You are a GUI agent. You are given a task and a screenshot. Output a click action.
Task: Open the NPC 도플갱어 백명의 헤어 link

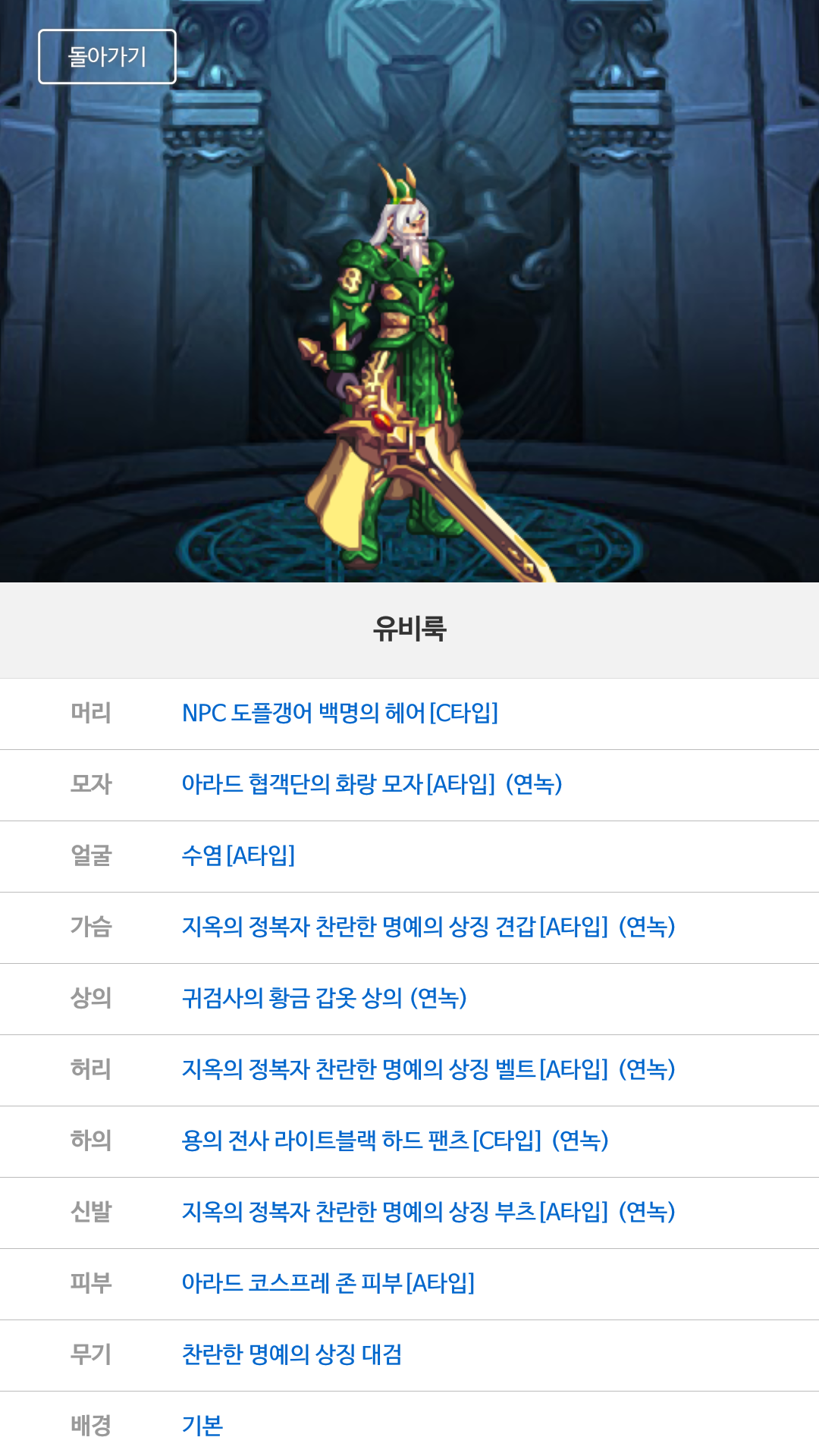tap(340, 713)
